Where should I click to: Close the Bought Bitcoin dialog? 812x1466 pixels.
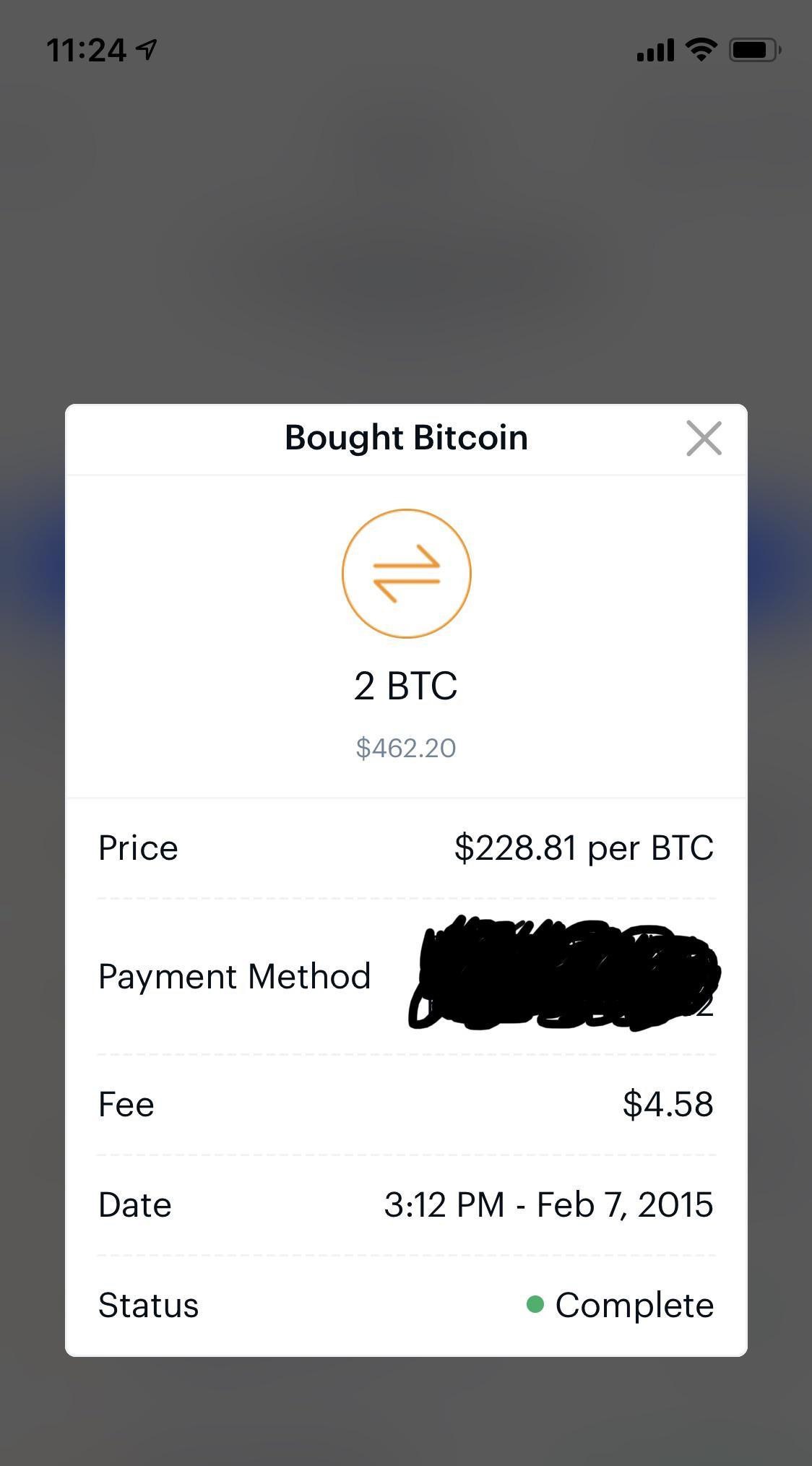[x=704, y=439]
